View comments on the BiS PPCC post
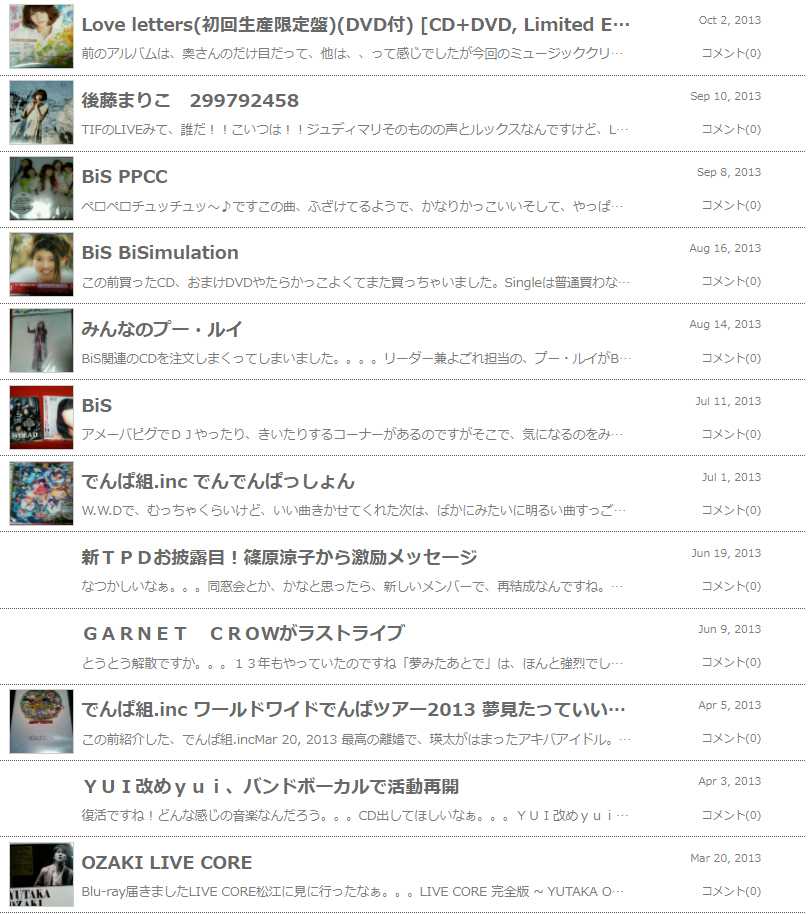Image resolution: width=808 pixels, height=914 pixels. pyautogui.click(x=730, y=205)
